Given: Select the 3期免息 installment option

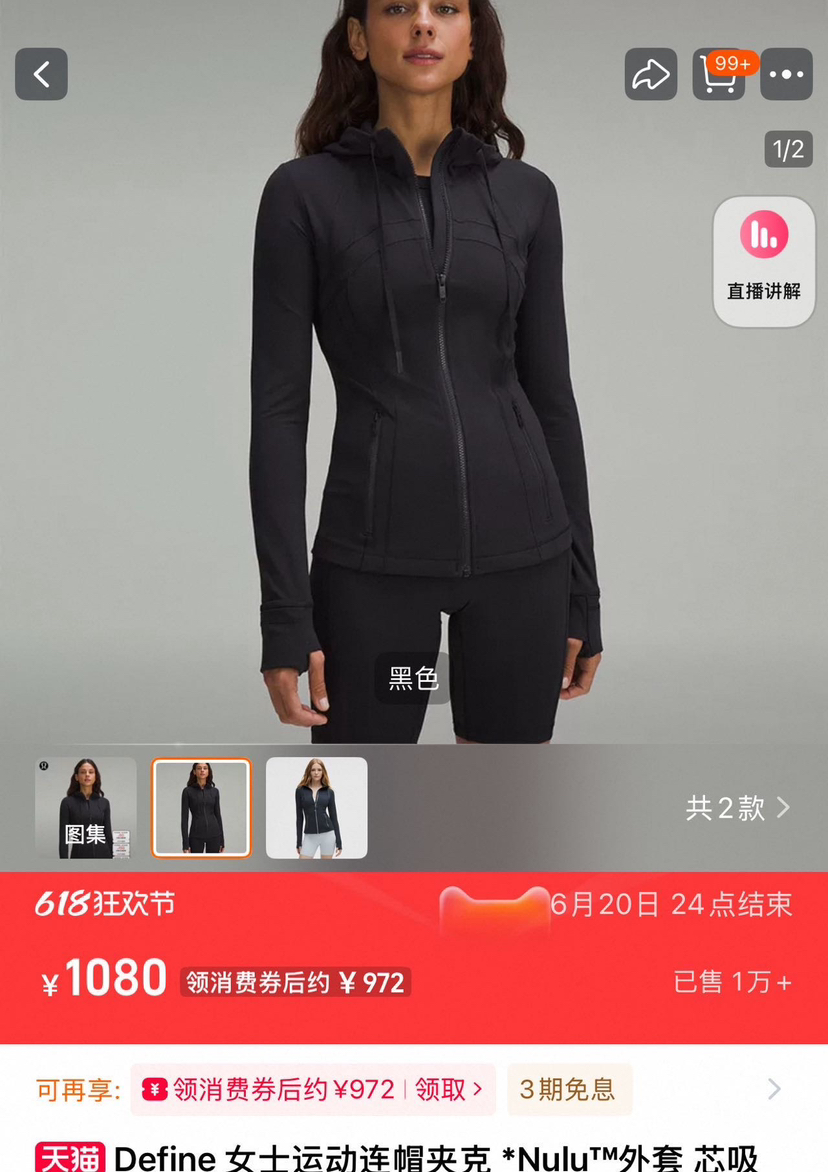Looking at the screenshot, I should pos(570,1089).
